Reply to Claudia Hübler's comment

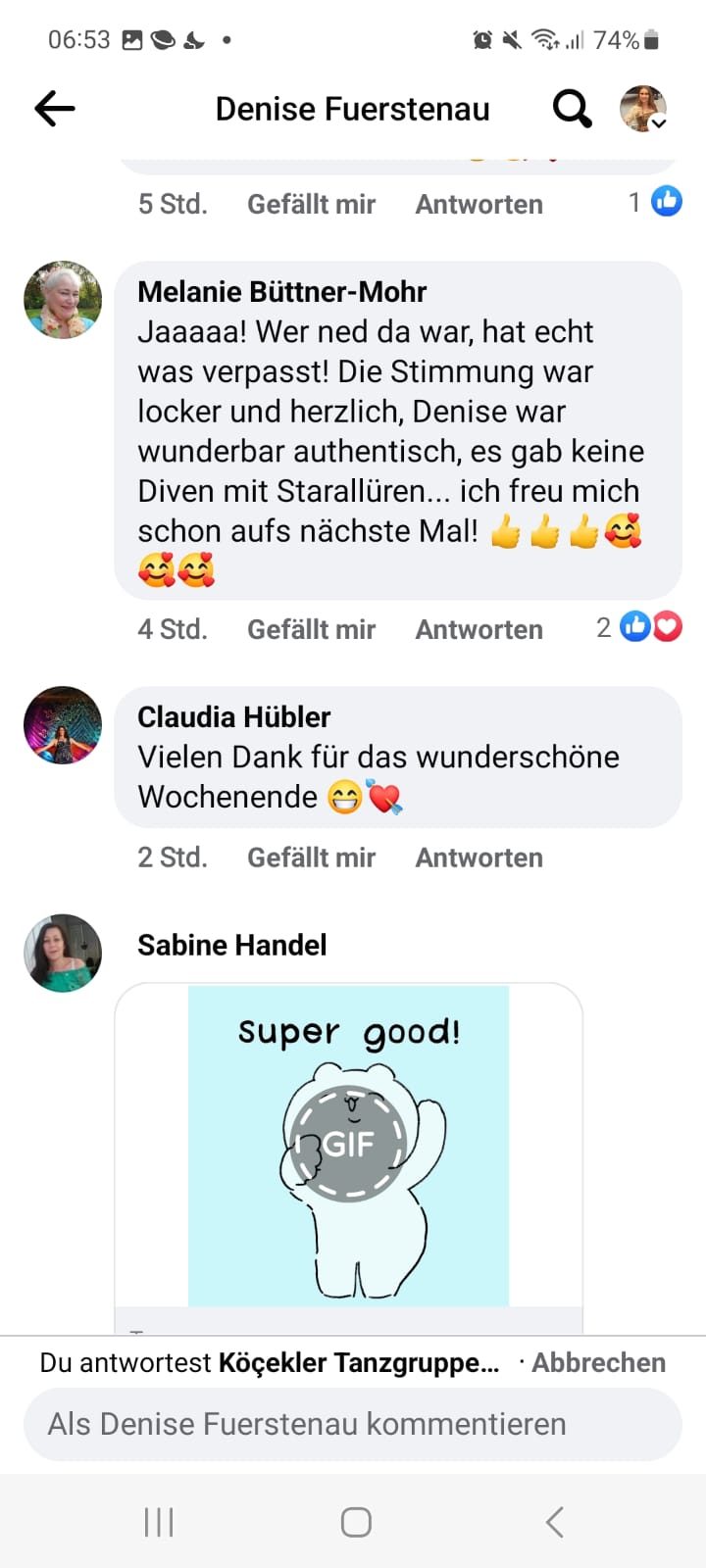pyautogui.click(x=479, y=857)
